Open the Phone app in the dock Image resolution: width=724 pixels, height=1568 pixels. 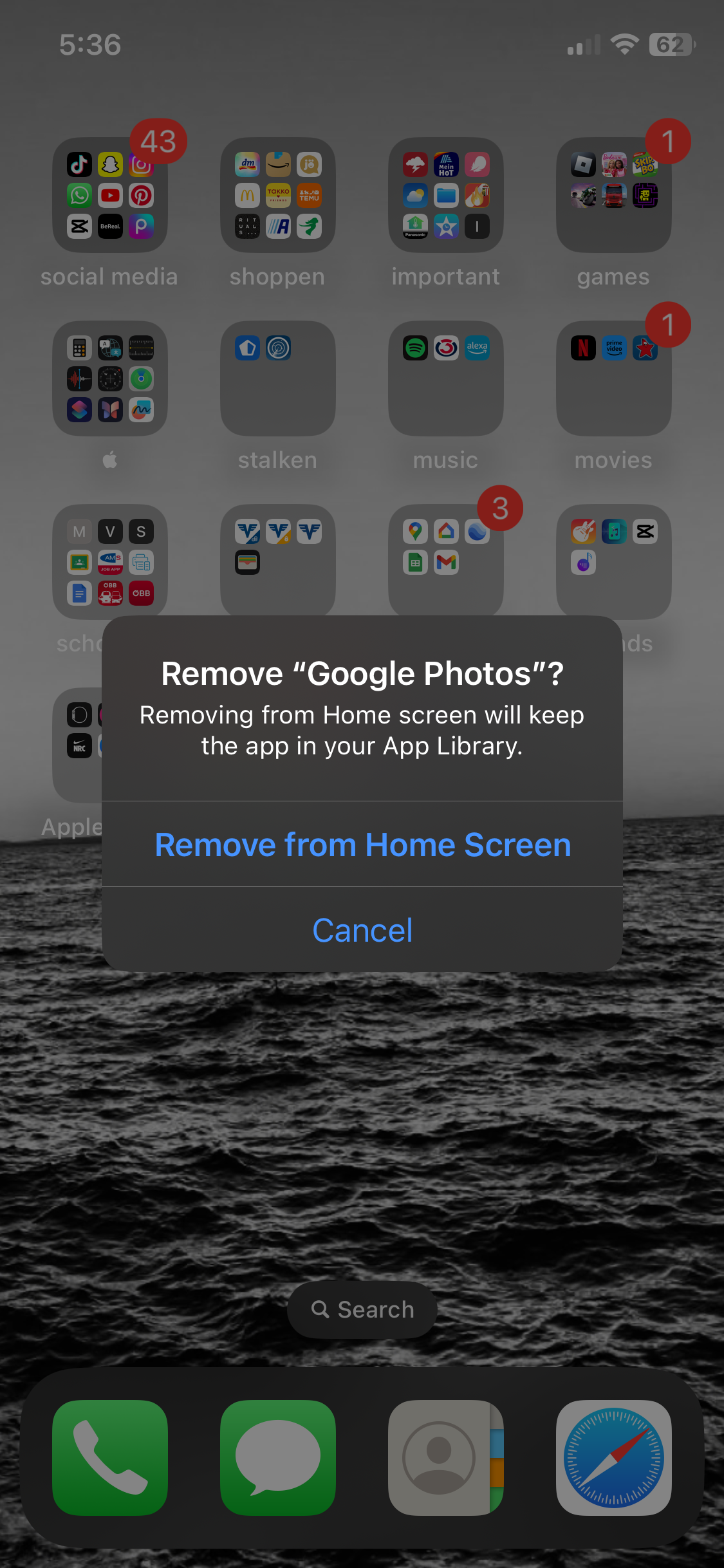110,1458
